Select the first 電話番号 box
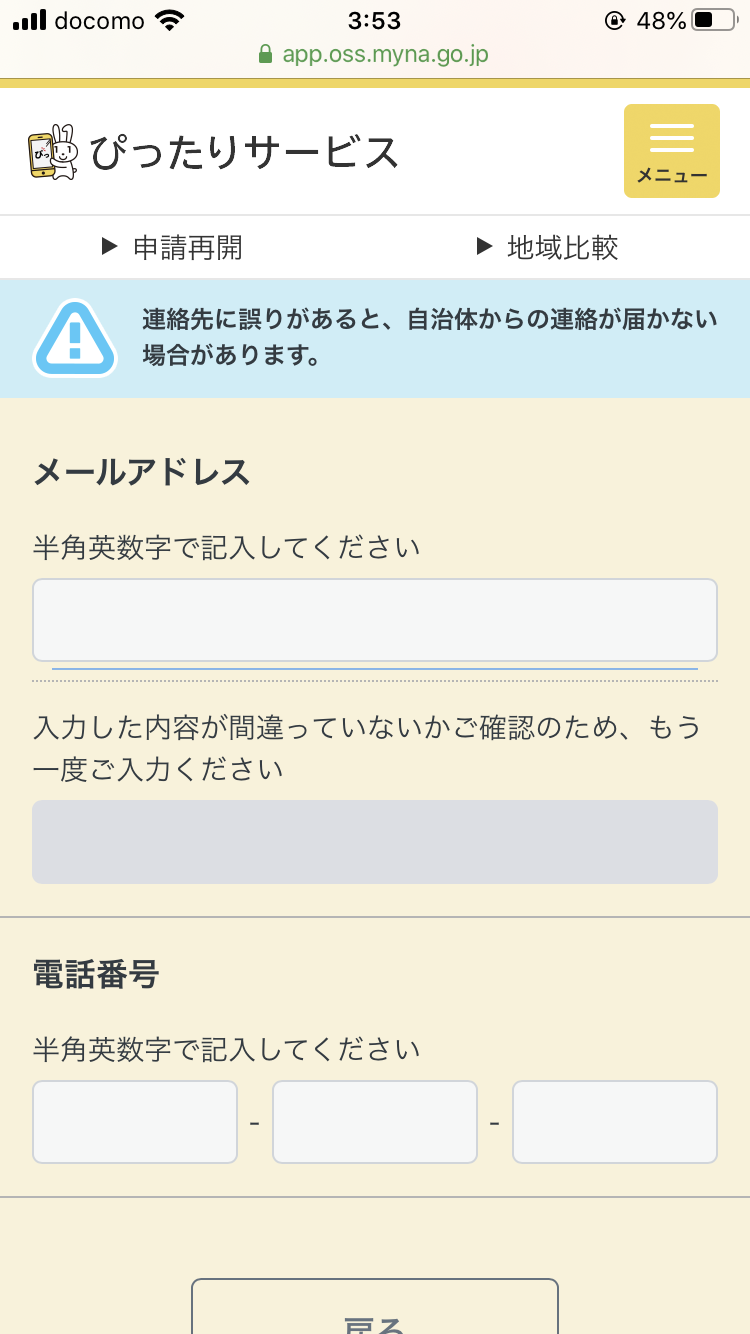The height and width of the screenshot is (1334, 750). pos(135,1122)
